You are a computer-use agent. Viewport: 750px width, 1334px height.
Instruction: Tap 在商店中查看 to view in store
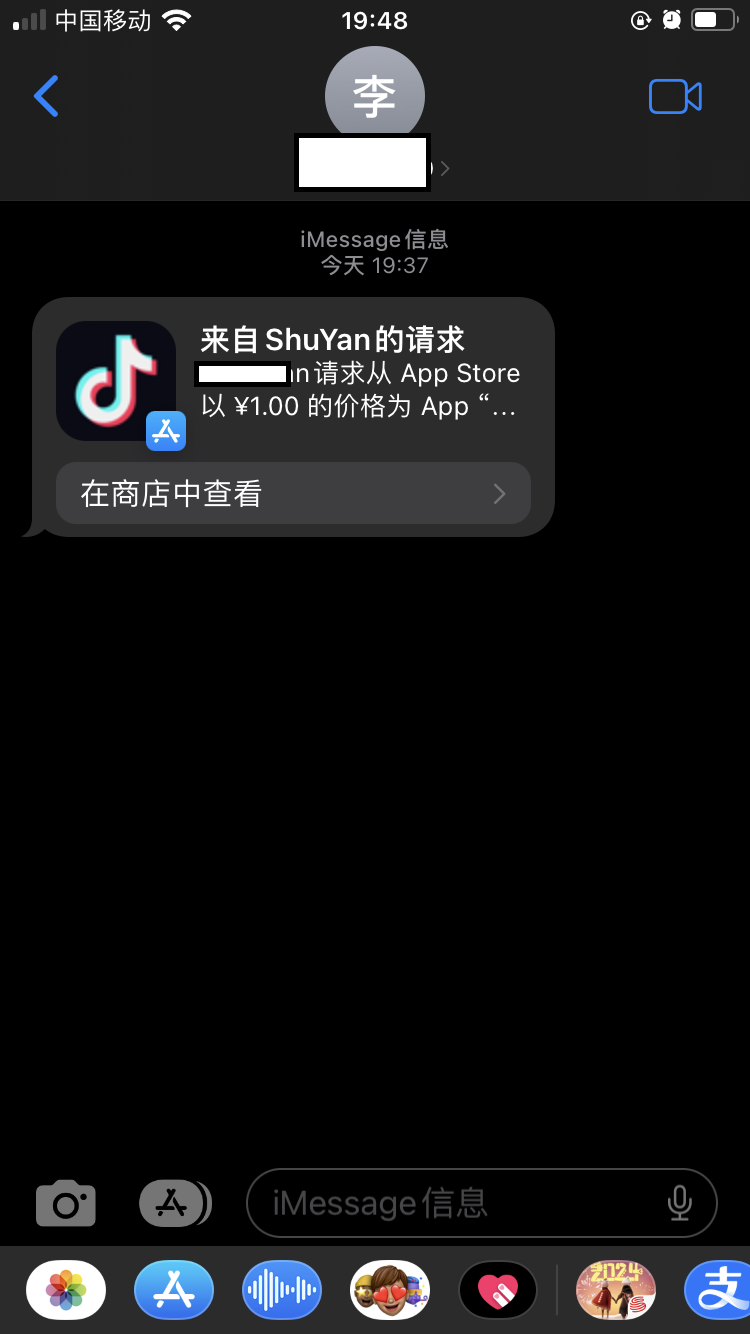293,493
